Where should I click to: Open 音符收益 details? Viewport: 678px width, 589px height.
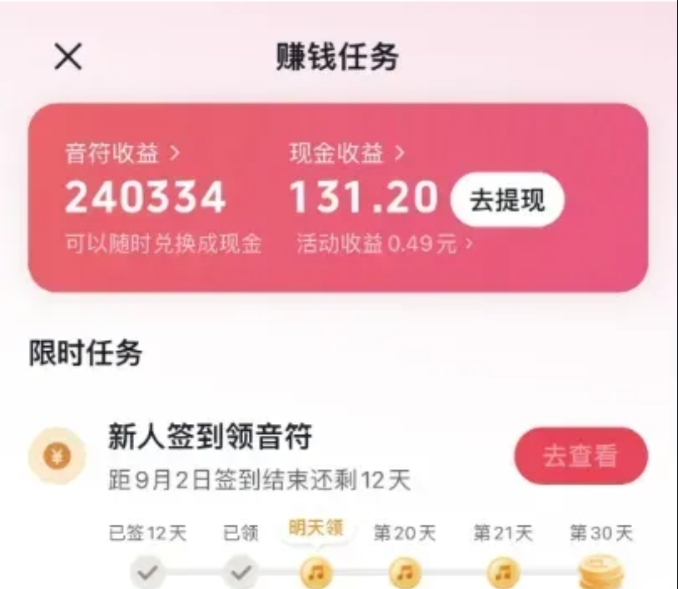pos(122,154)
